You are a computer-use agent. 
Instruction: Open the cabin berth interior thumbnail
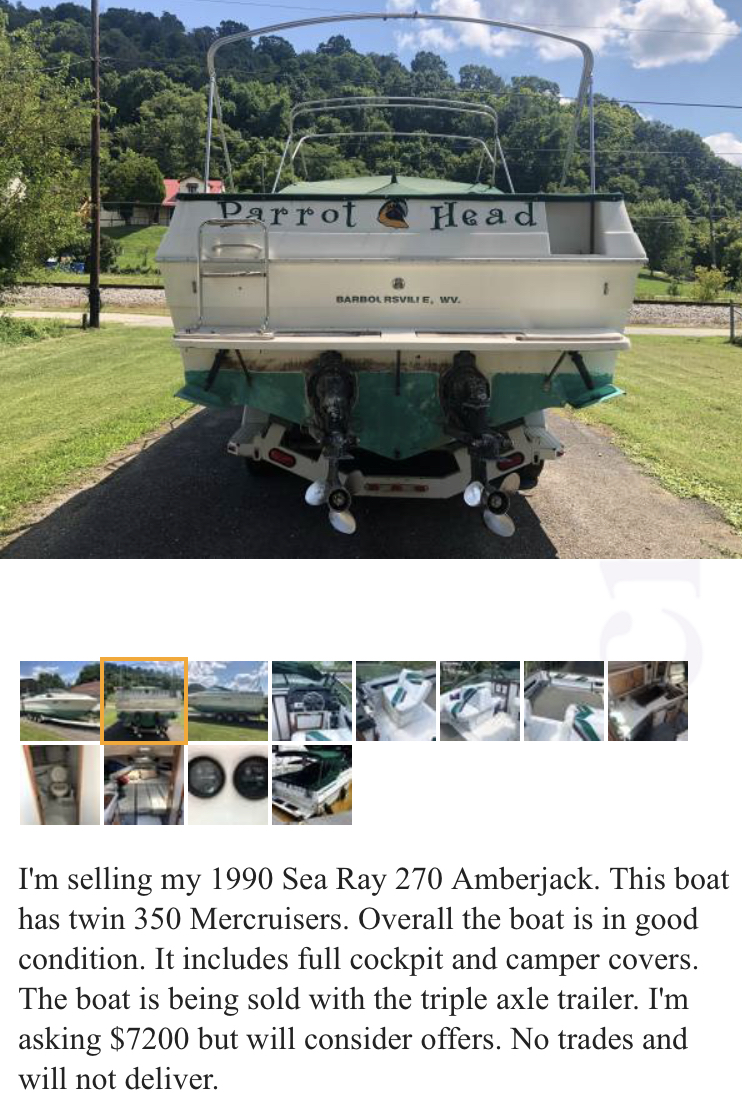pos(144,785)
